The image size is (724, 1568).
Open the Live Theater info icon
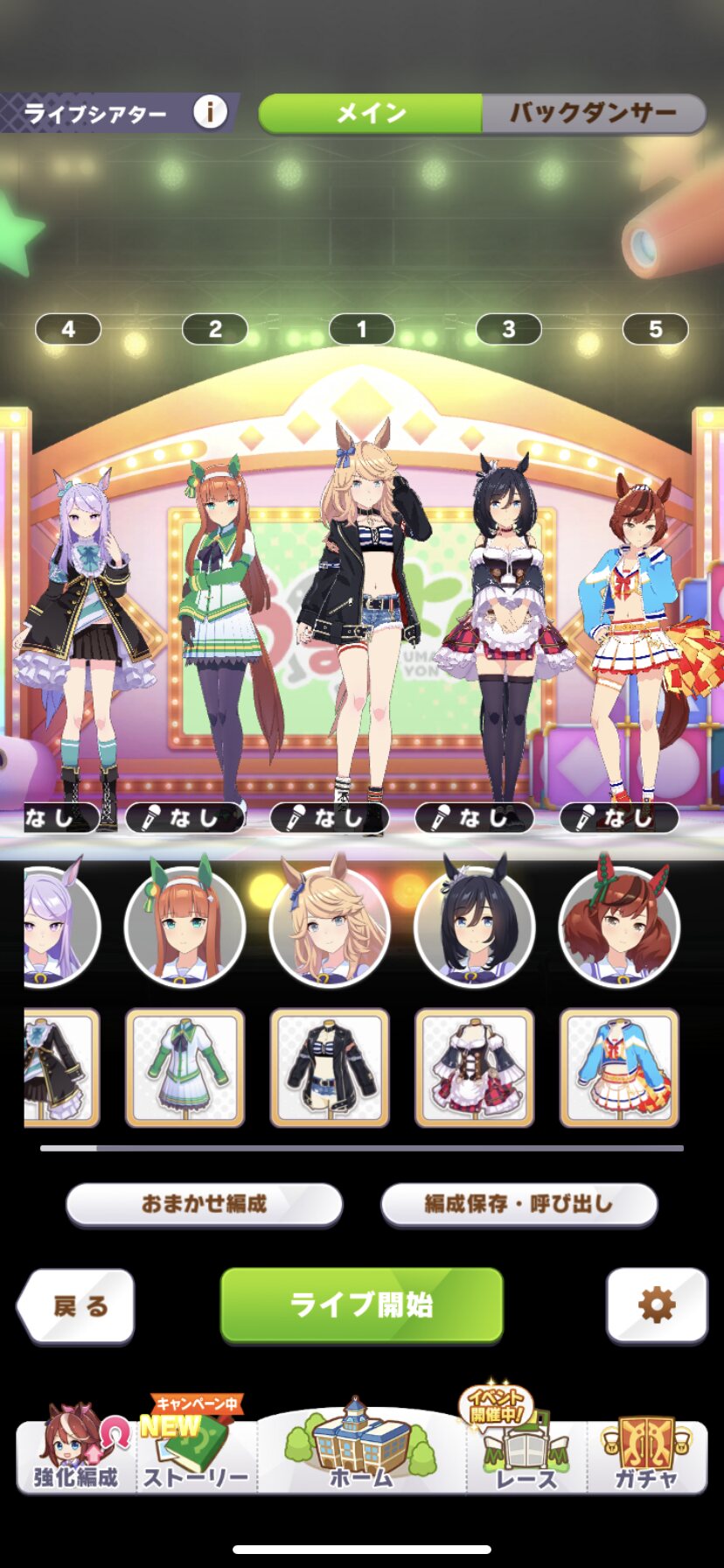[x=210, y=112]
